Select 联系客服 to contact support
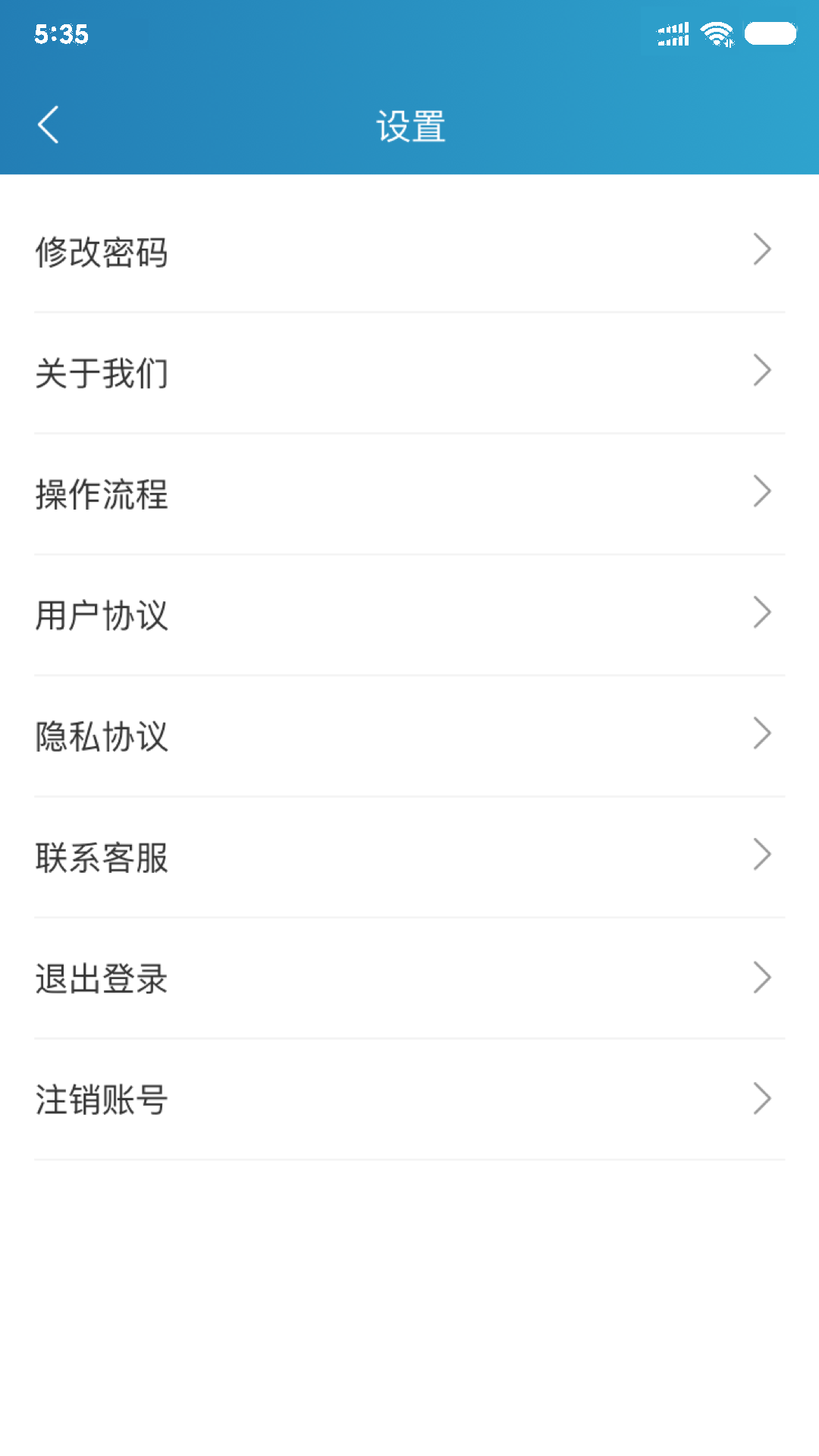Viewport: 819px width, 1456px height. (x=102, y=858)
